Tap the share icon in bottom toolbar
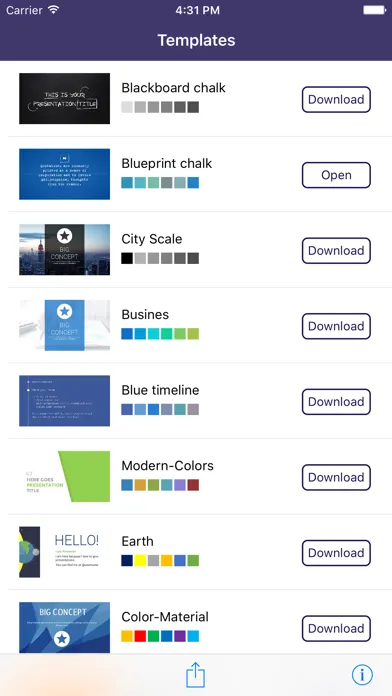 [195, 674]
